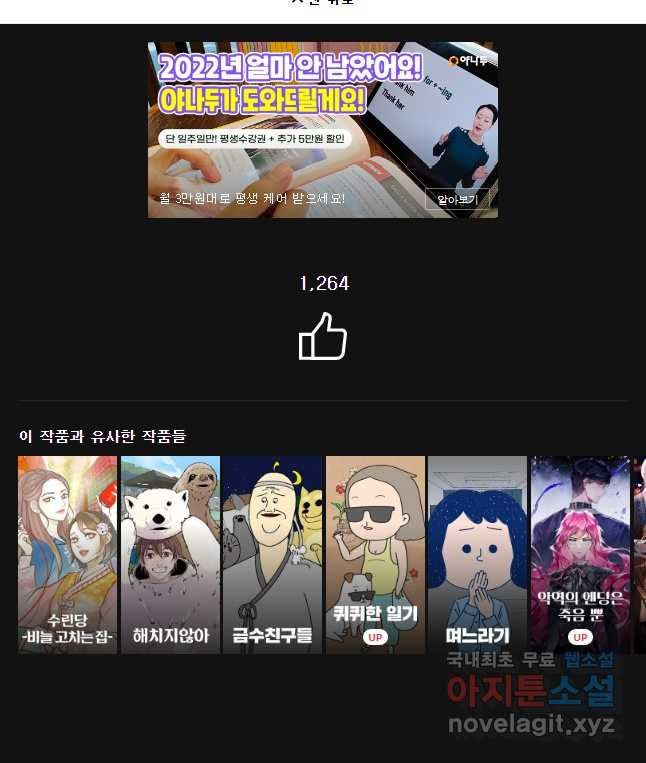The width and height of the screenshot is (646, 763).
Task: Open webtoon 수린당 -비늘 고치는 집-
Action: (x=68, y=555)
